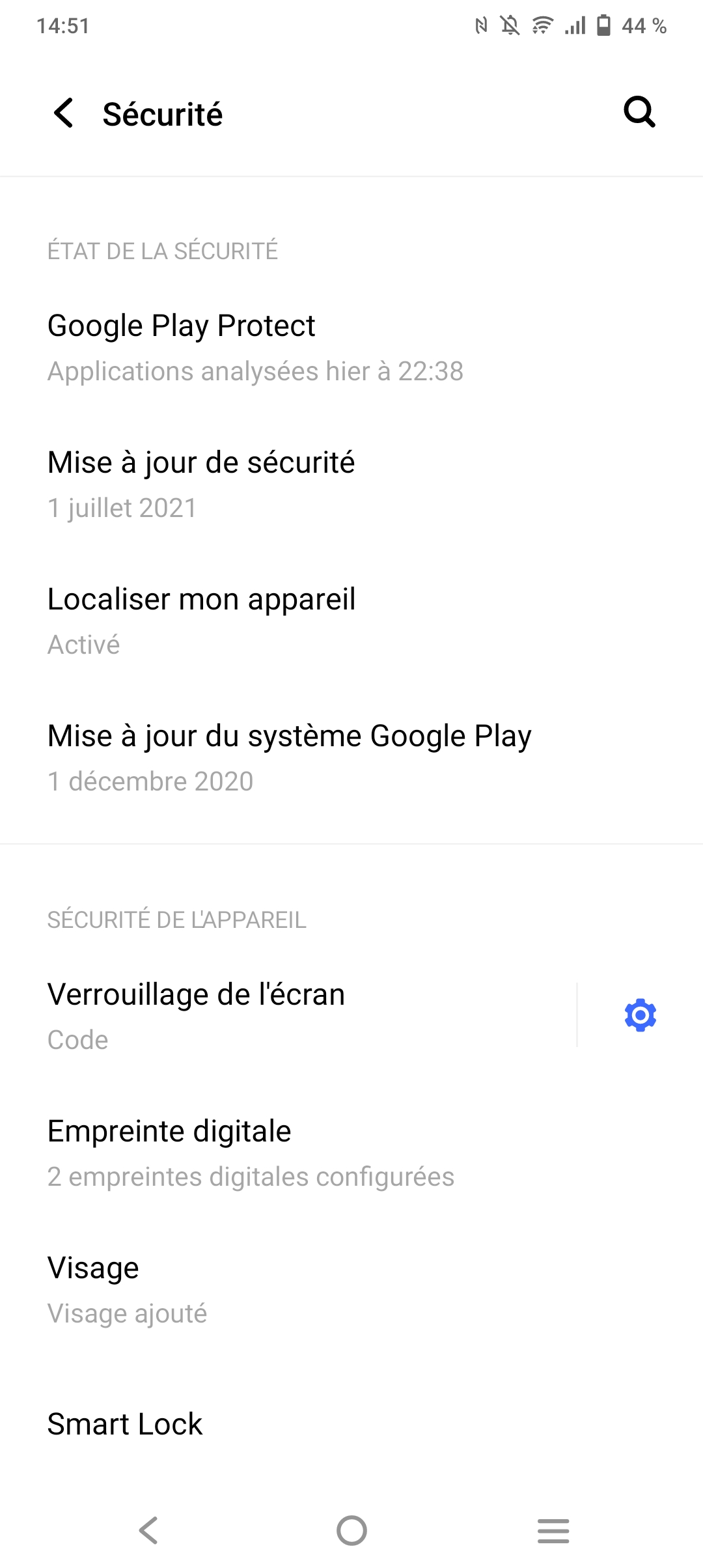Open the screen lock gear settings
The width and height of the screenshot is (703, 1568).
(641, 1015)
